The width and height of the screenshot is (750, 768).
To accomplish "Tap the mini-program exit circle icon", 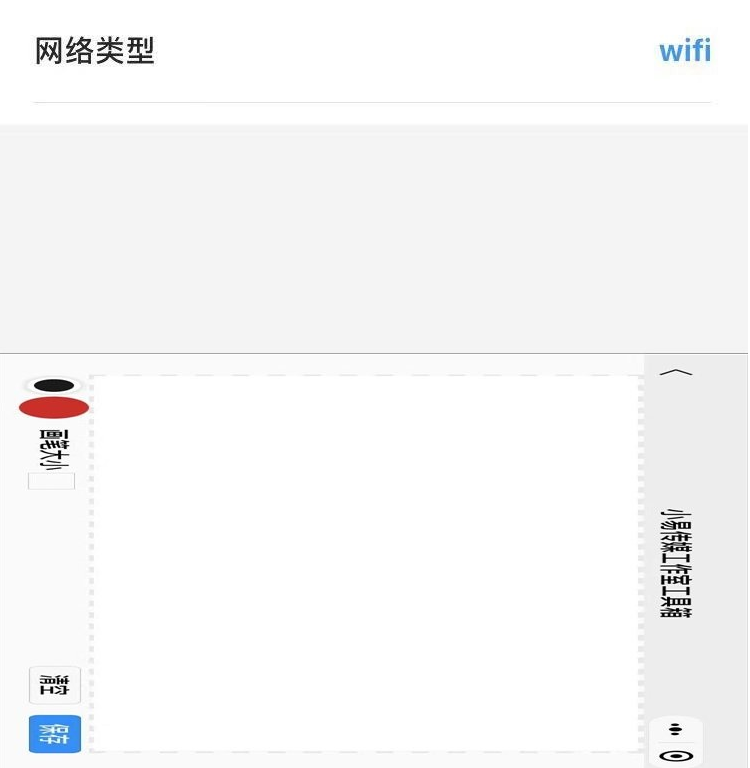I will pyautogui.click(x=676, y=757).
